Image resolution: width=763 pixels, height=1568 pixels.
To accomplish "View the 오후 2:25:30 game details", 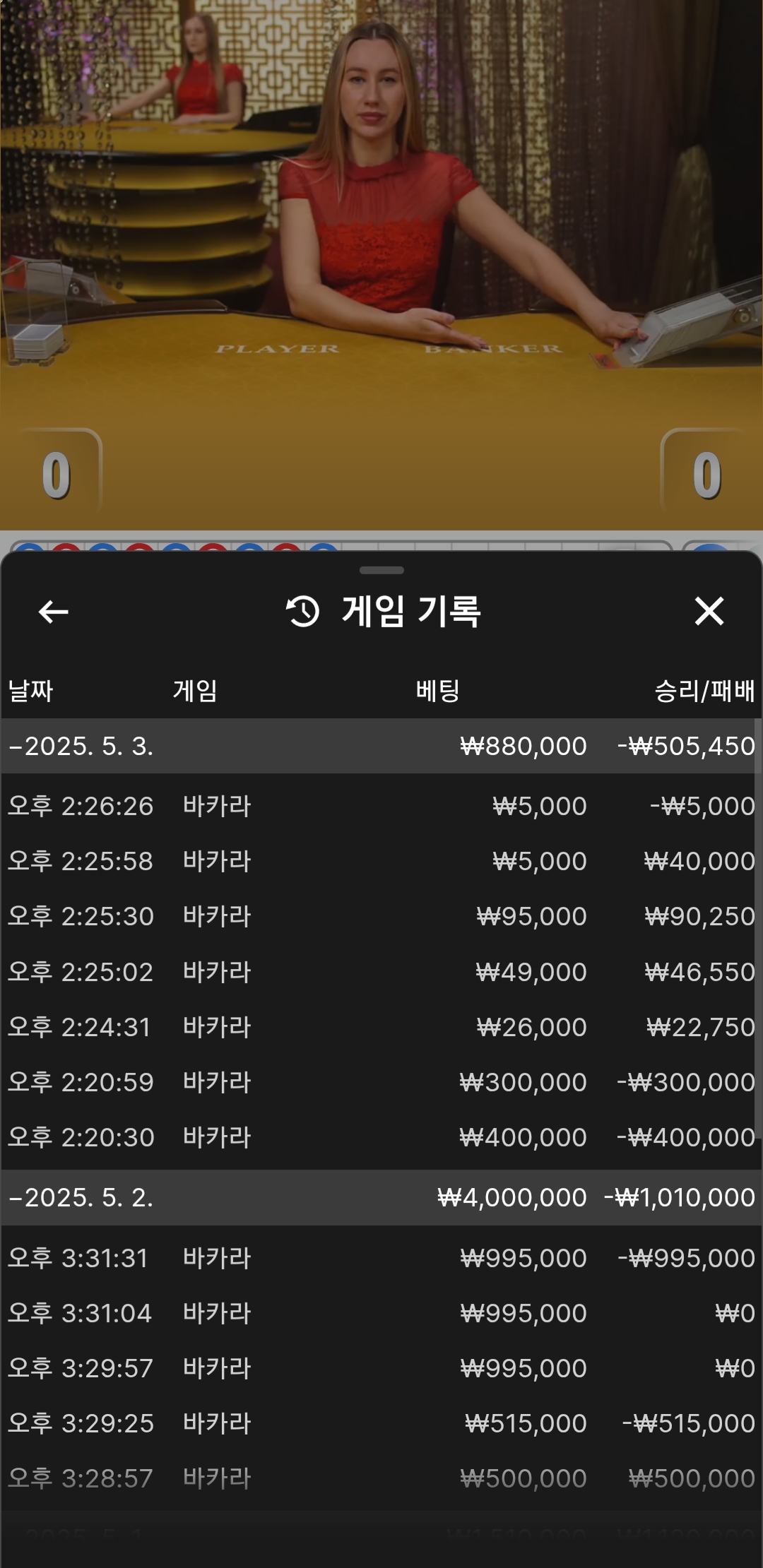I will pos(381,916).
